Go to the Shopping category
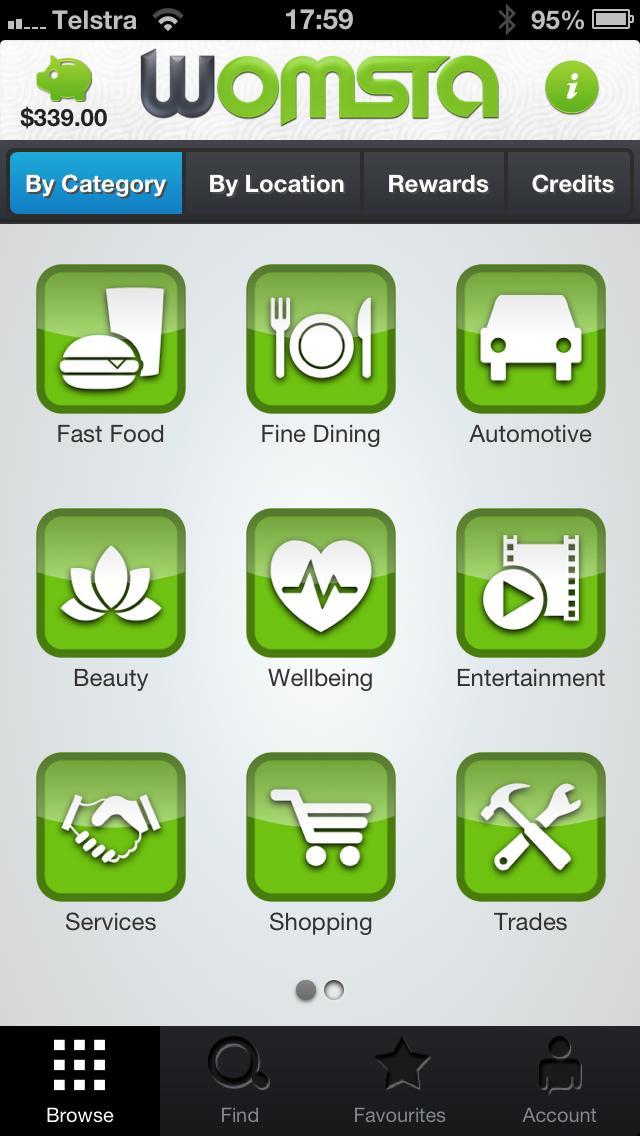640x1136 pixels. 321,827
